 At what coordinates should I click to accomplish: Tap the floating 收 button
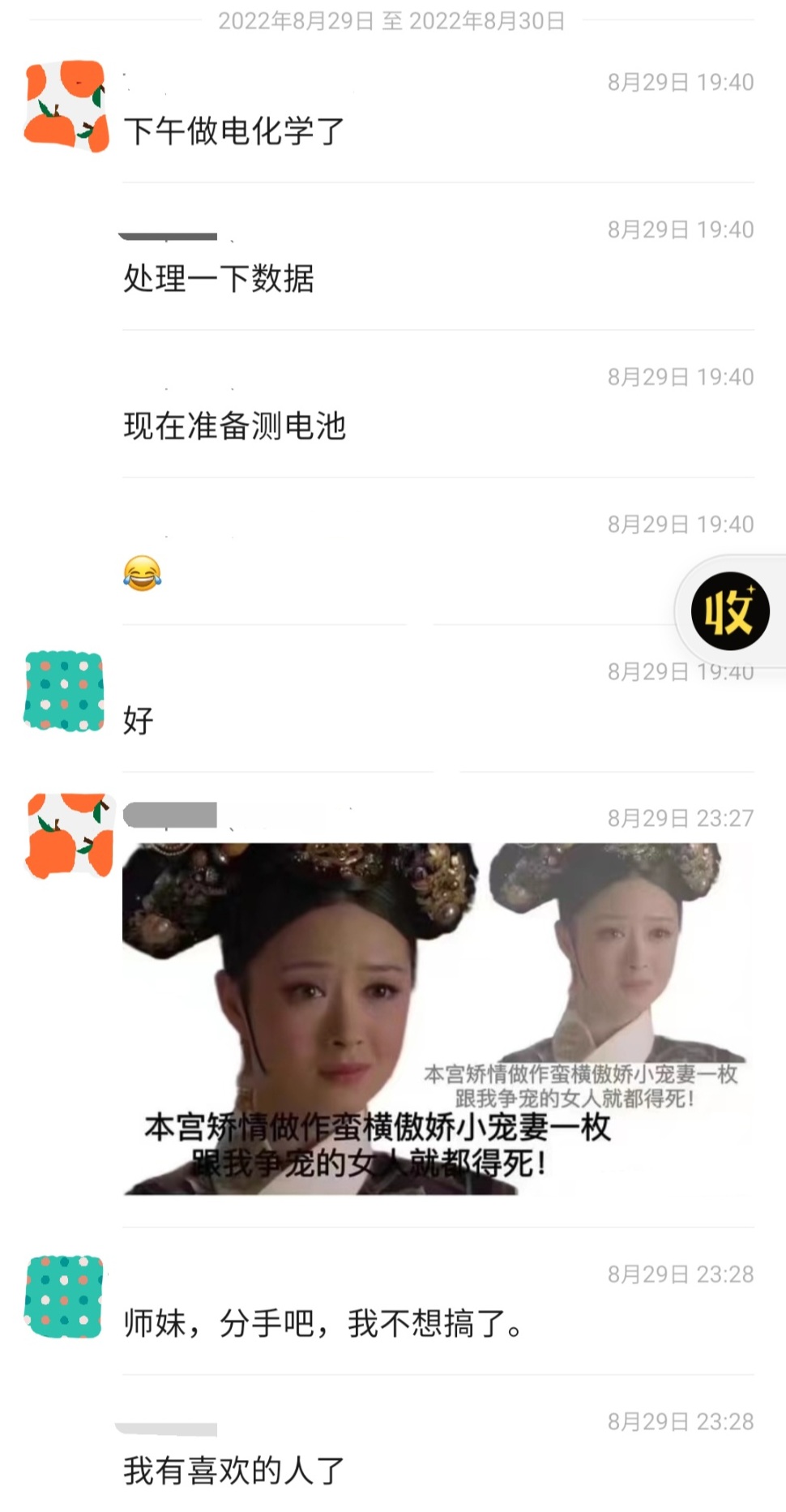click(x=729, y=611)
